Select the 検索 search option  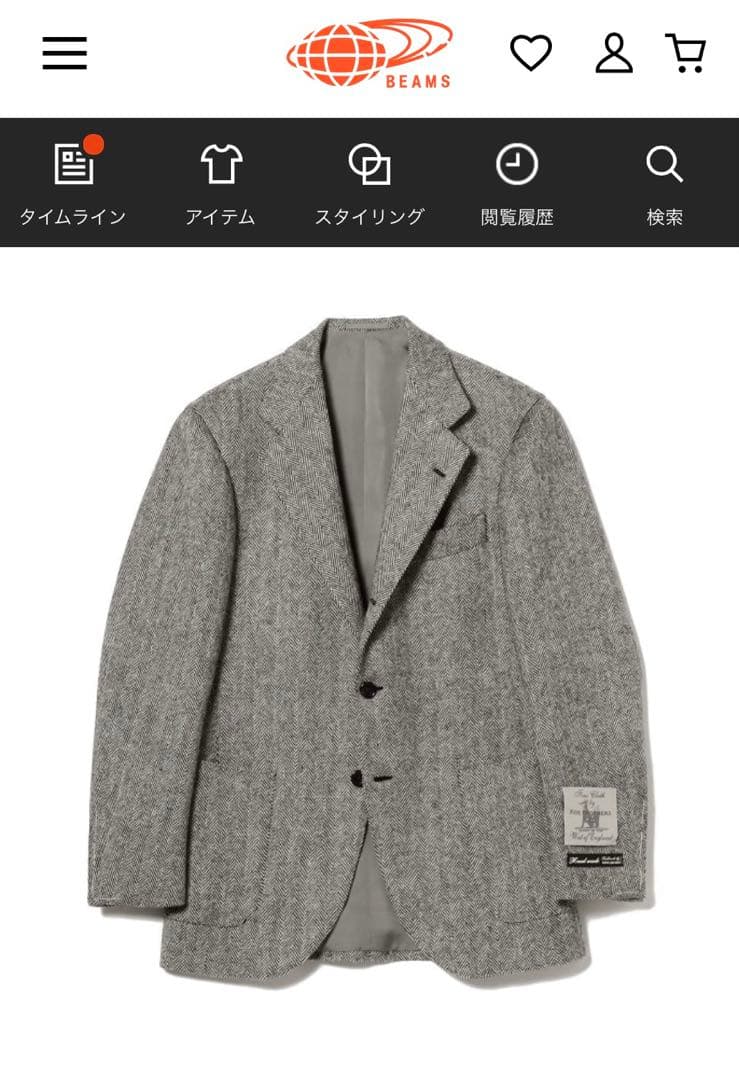click(x=664, y=183)
